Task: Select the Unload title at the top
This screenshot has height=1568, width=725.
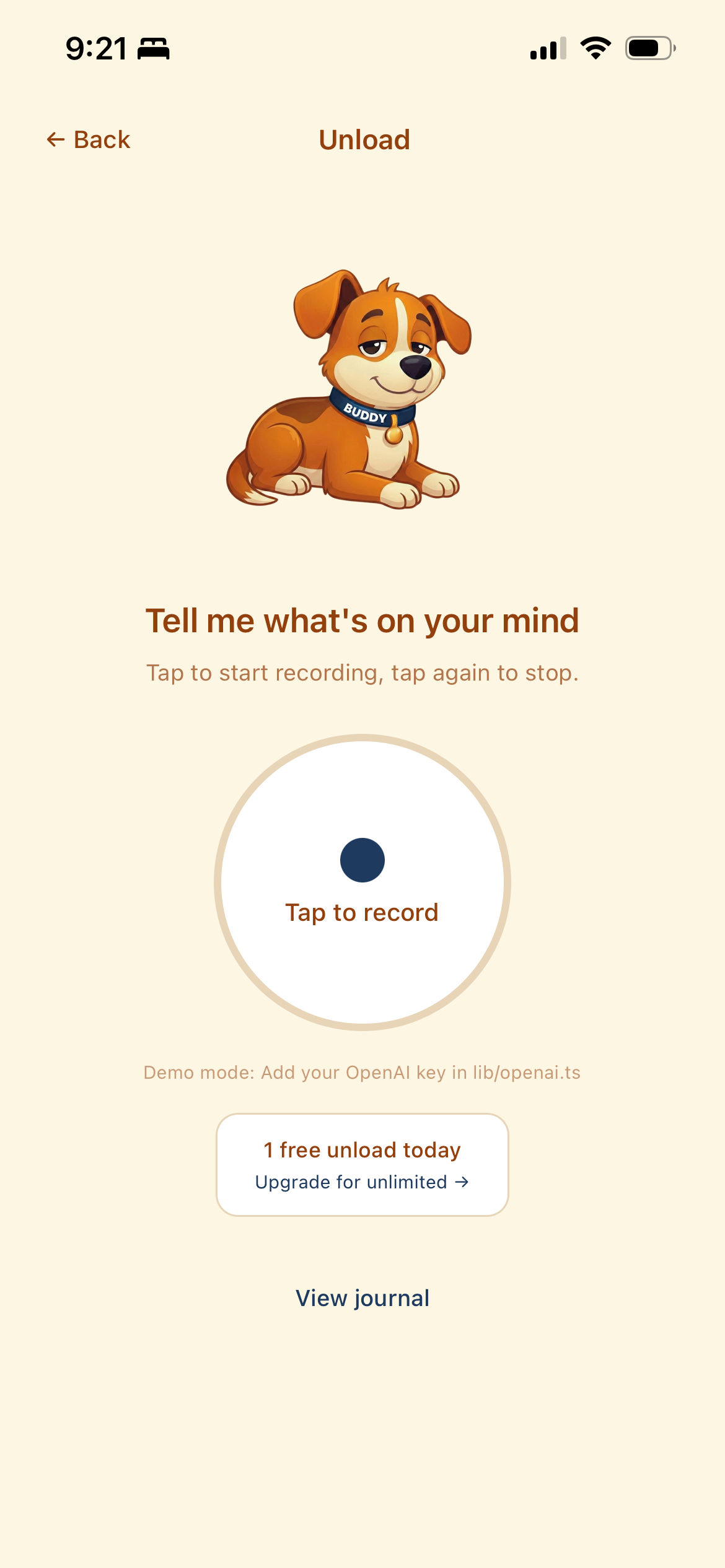Action: 364,139
